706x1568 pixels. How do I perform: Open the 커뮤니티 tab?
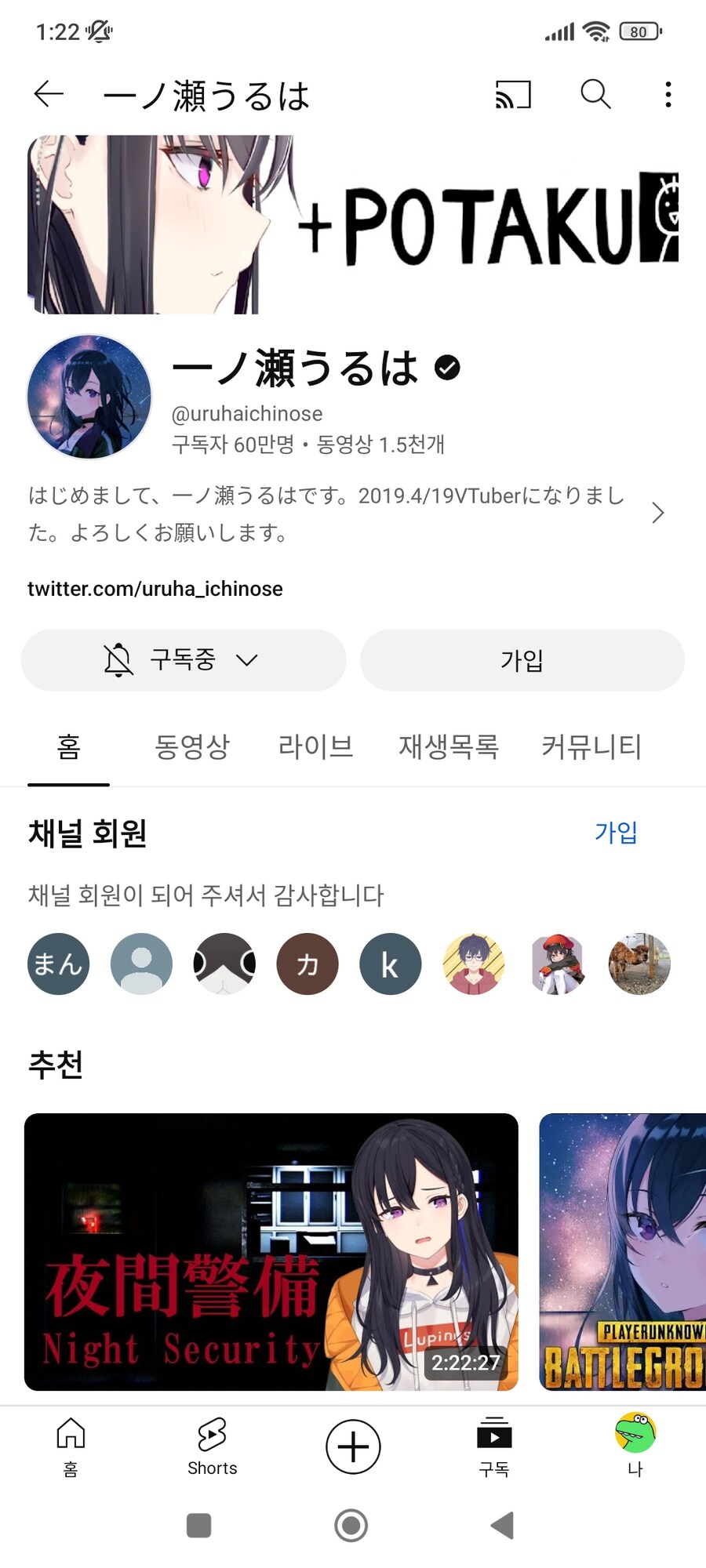click(x=592, y=747)
